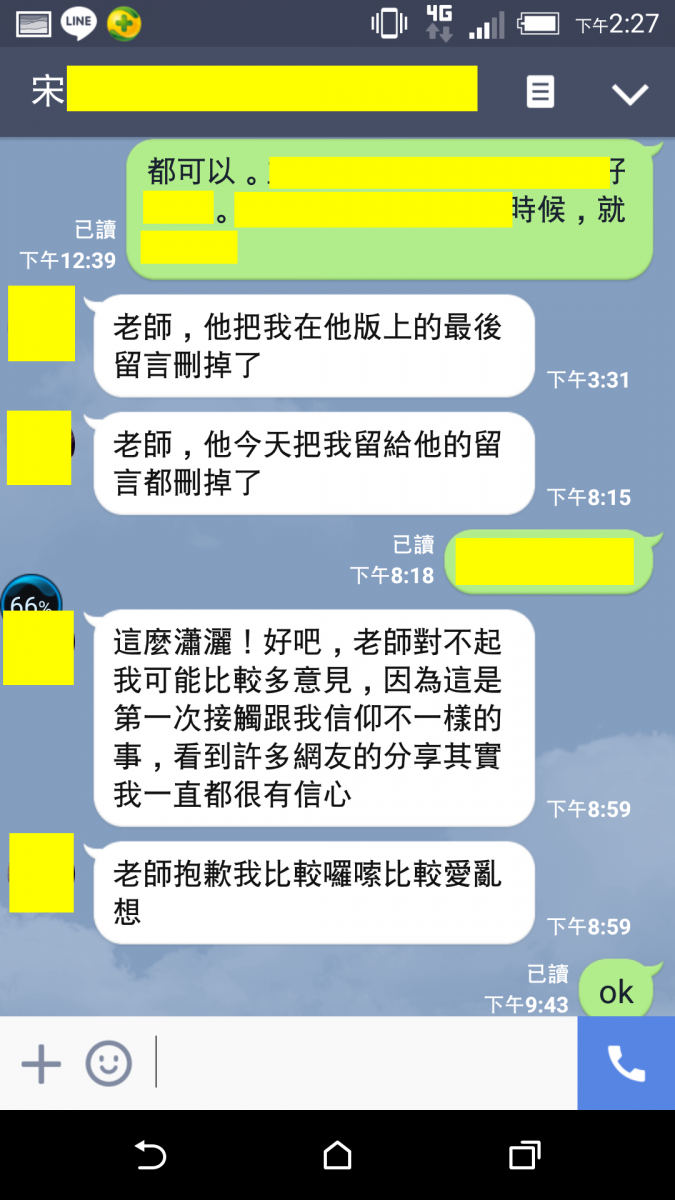Screen dimensions: 675x1200
Task: Open the notes icon in chat header
Action: [540, 93]
